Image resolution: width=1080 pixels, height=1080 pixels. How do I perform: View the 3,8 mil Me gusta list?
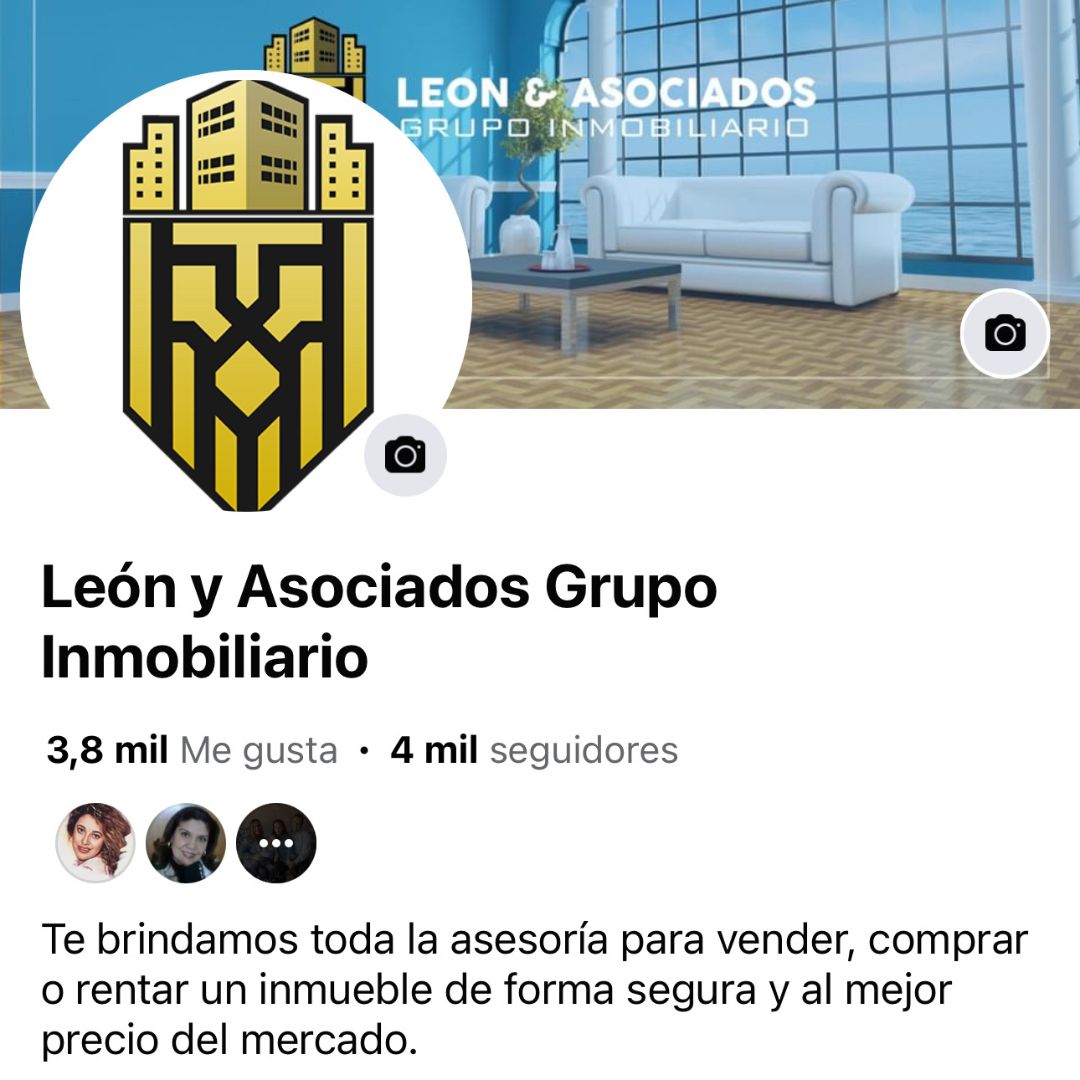192,750
